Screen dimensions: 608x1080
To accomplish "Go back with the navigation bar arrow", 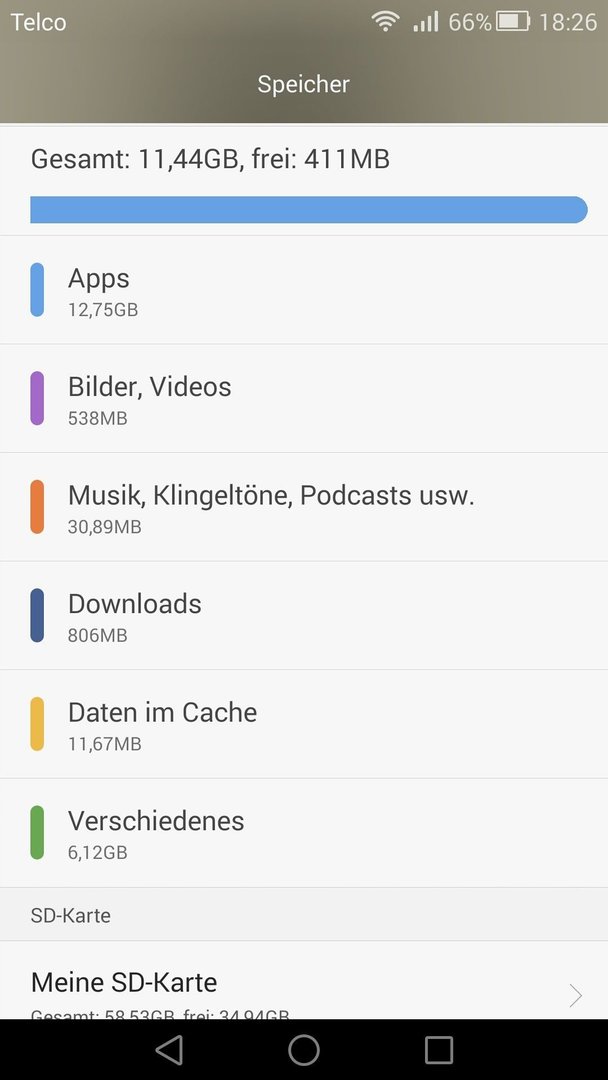I will (x=169, y=1050).
